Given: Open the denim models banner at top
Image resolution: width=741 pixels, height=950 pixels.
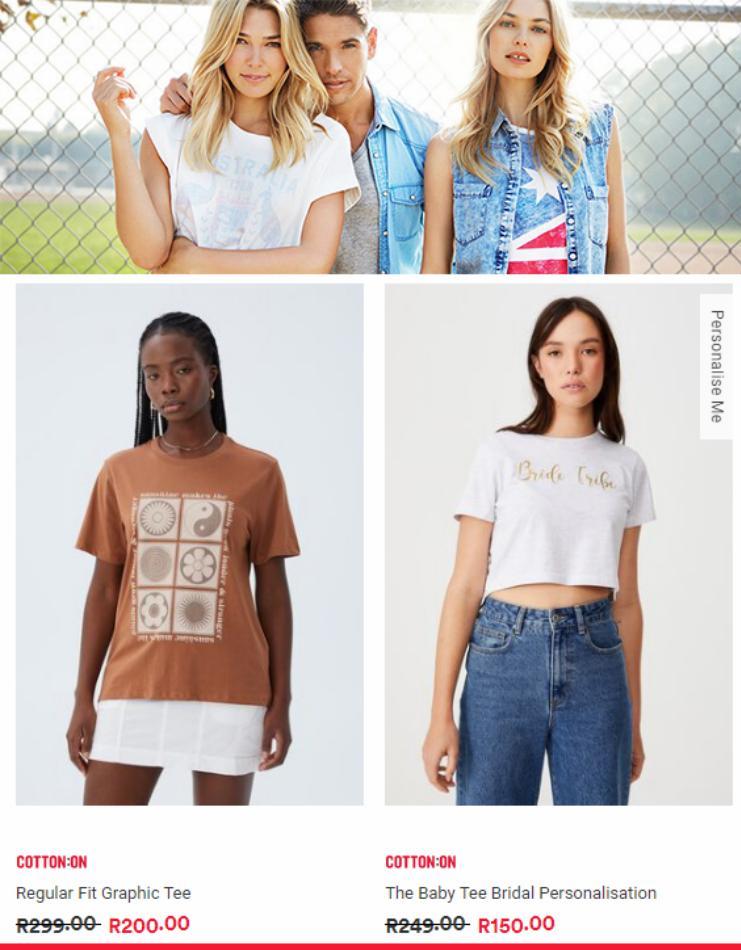Looking at the screenshot, I should 370,137.
